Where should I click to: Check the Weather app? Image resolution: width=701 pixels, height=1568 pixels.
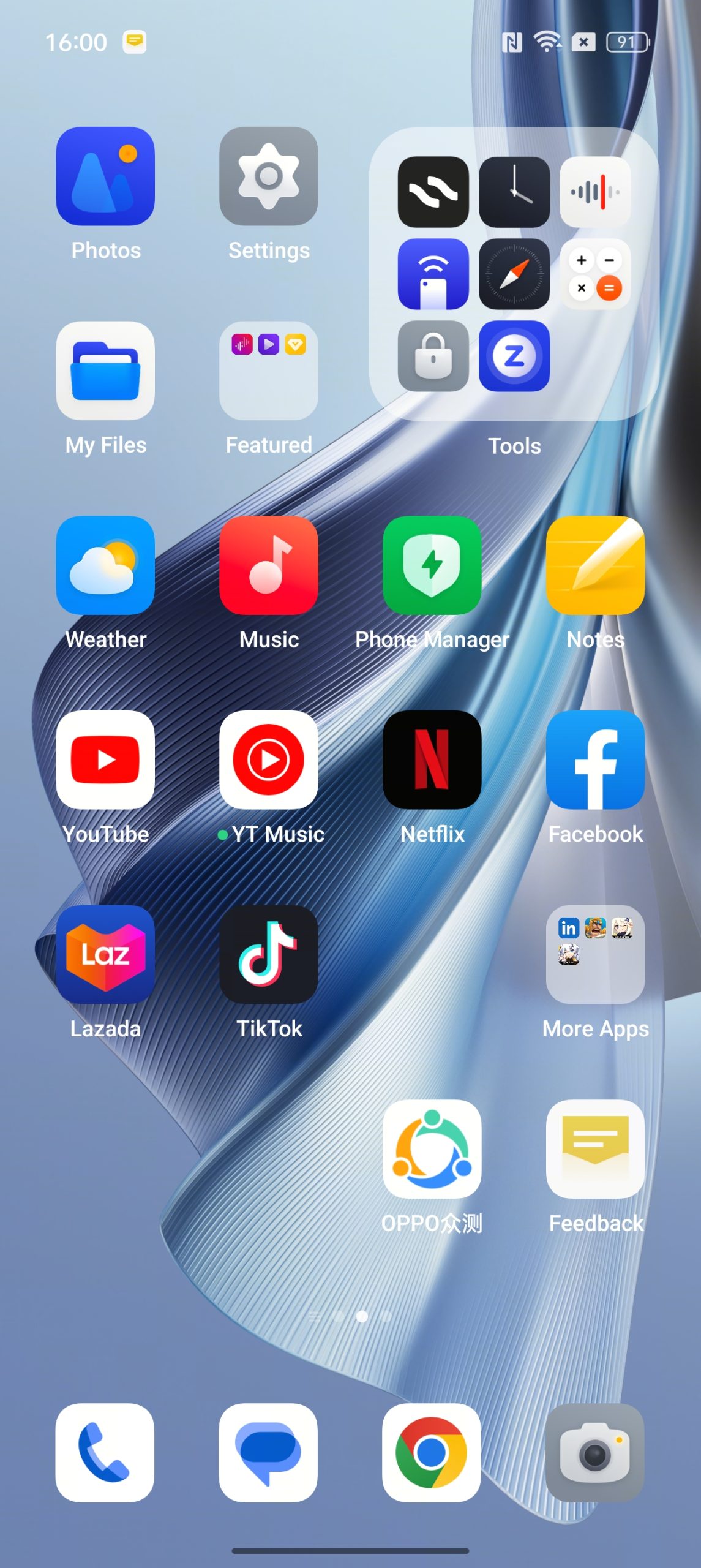[x=105, y=565]
